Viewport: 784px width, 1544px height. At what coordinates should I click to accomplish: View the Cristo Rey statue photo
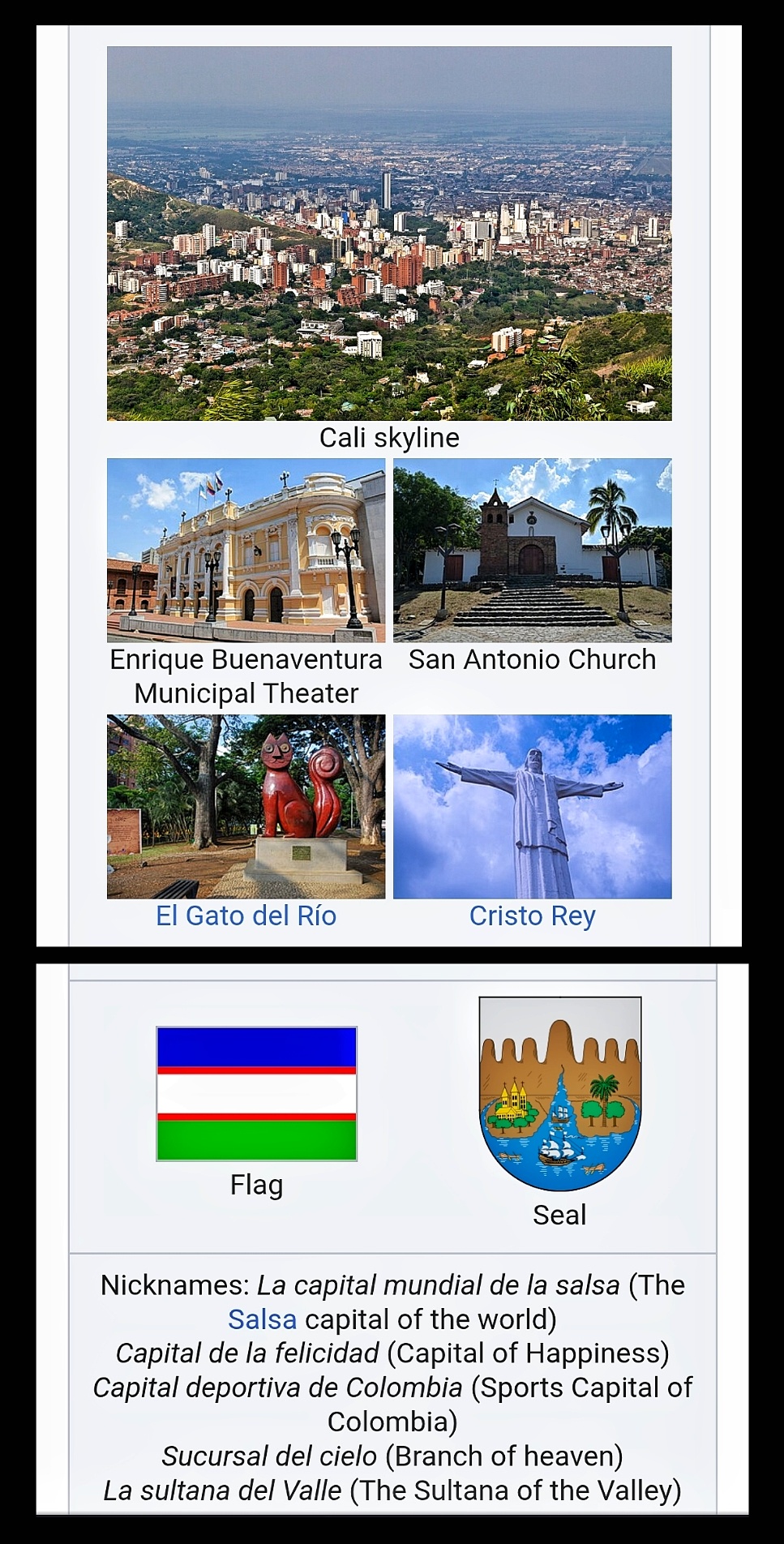tap(532, 806)
